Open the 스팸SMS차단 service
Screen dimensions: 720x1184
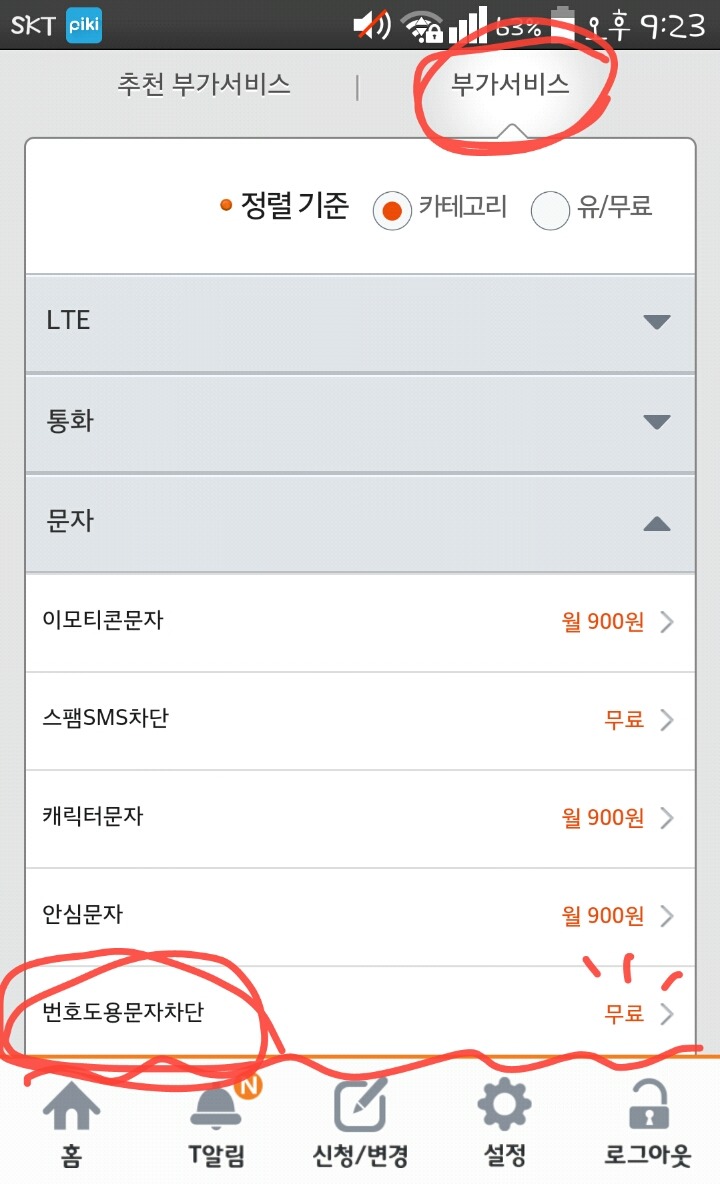pyautogui.click(x=360, y=719)
